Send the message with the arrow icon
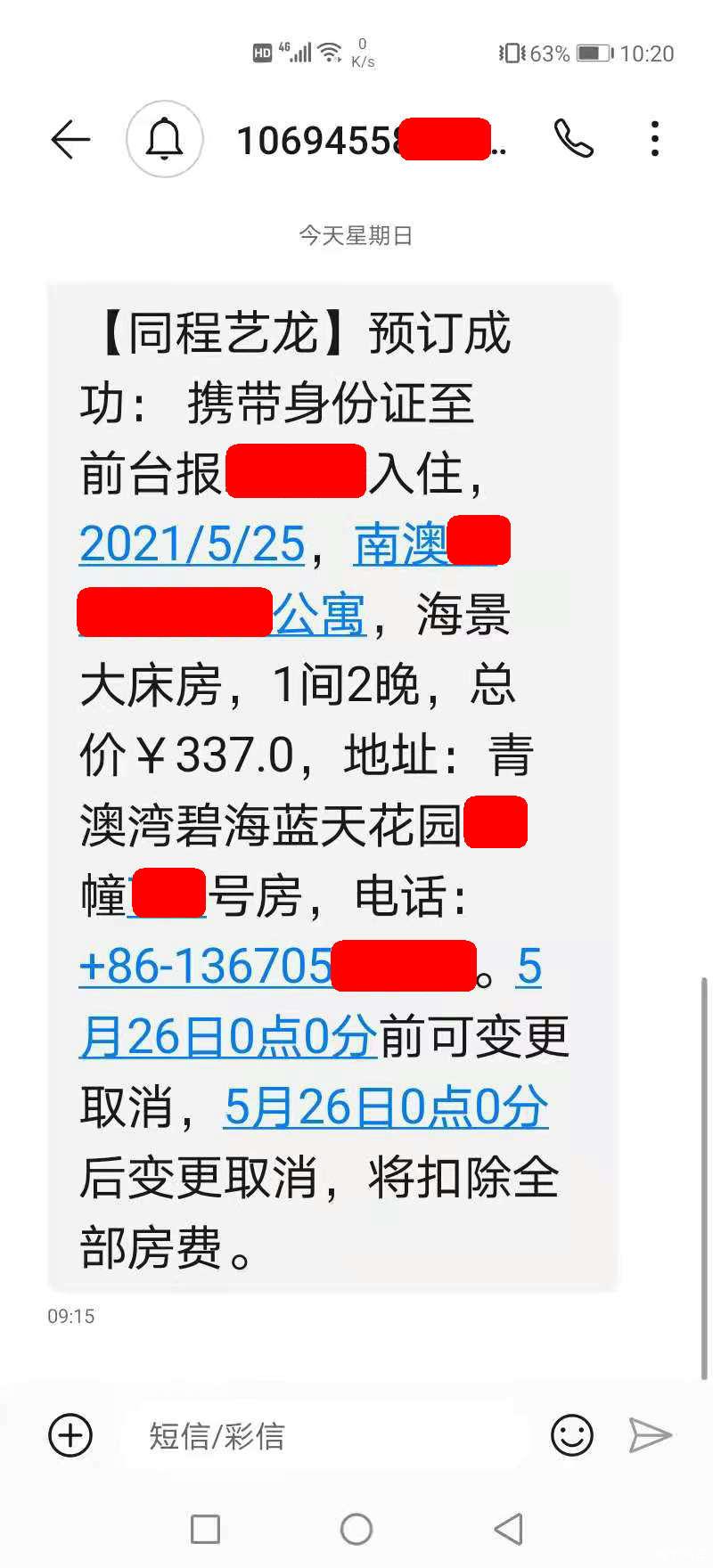713x1568 pixels. pyautogui.click(x=650, y=1435)
